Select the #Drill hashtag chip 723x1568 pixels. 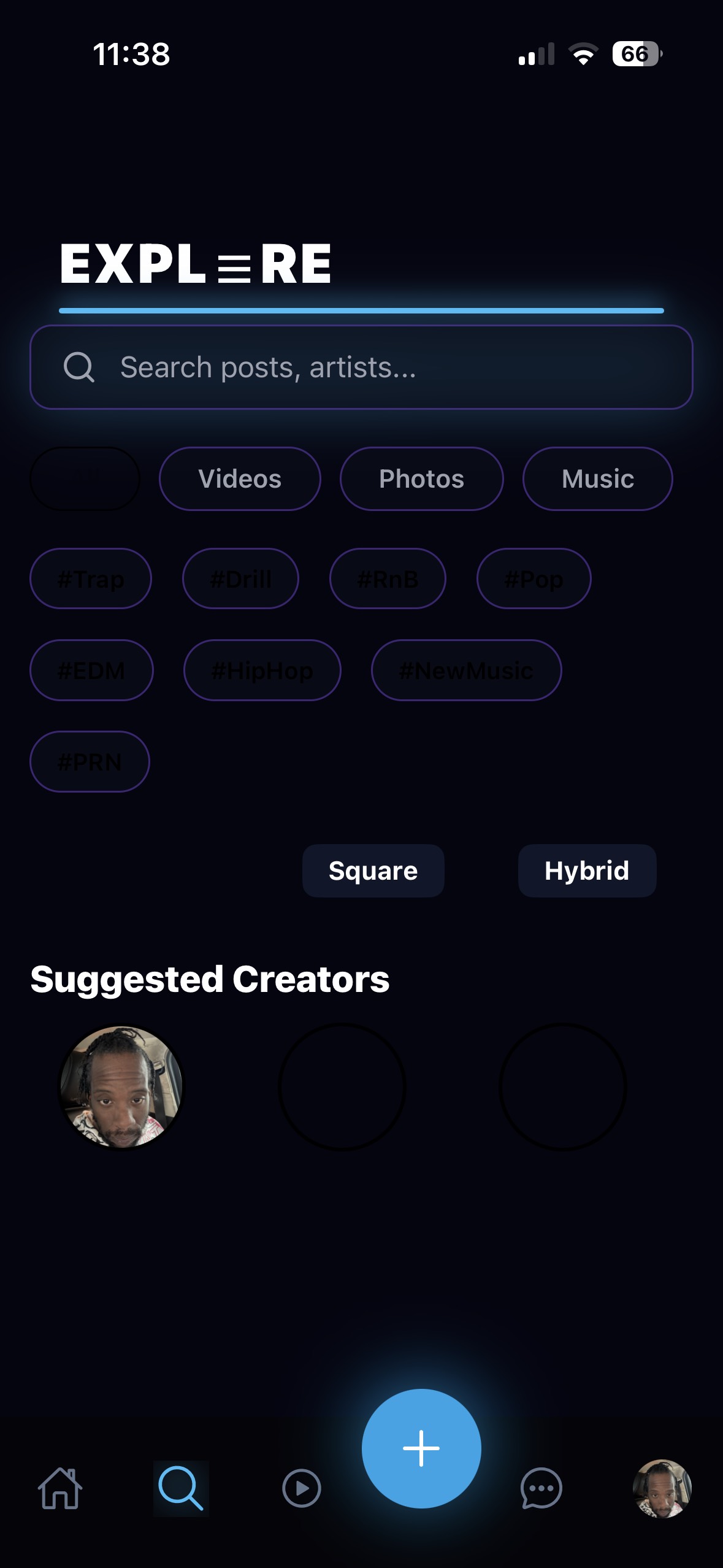[240, 578]
